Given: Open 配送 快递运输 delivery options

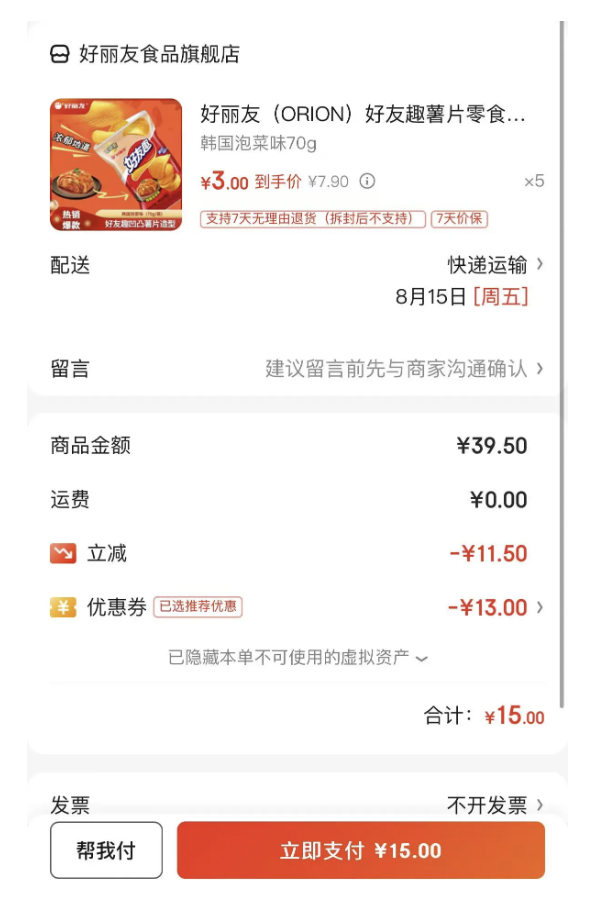Looking at the screenshot, I should point(495,265).
